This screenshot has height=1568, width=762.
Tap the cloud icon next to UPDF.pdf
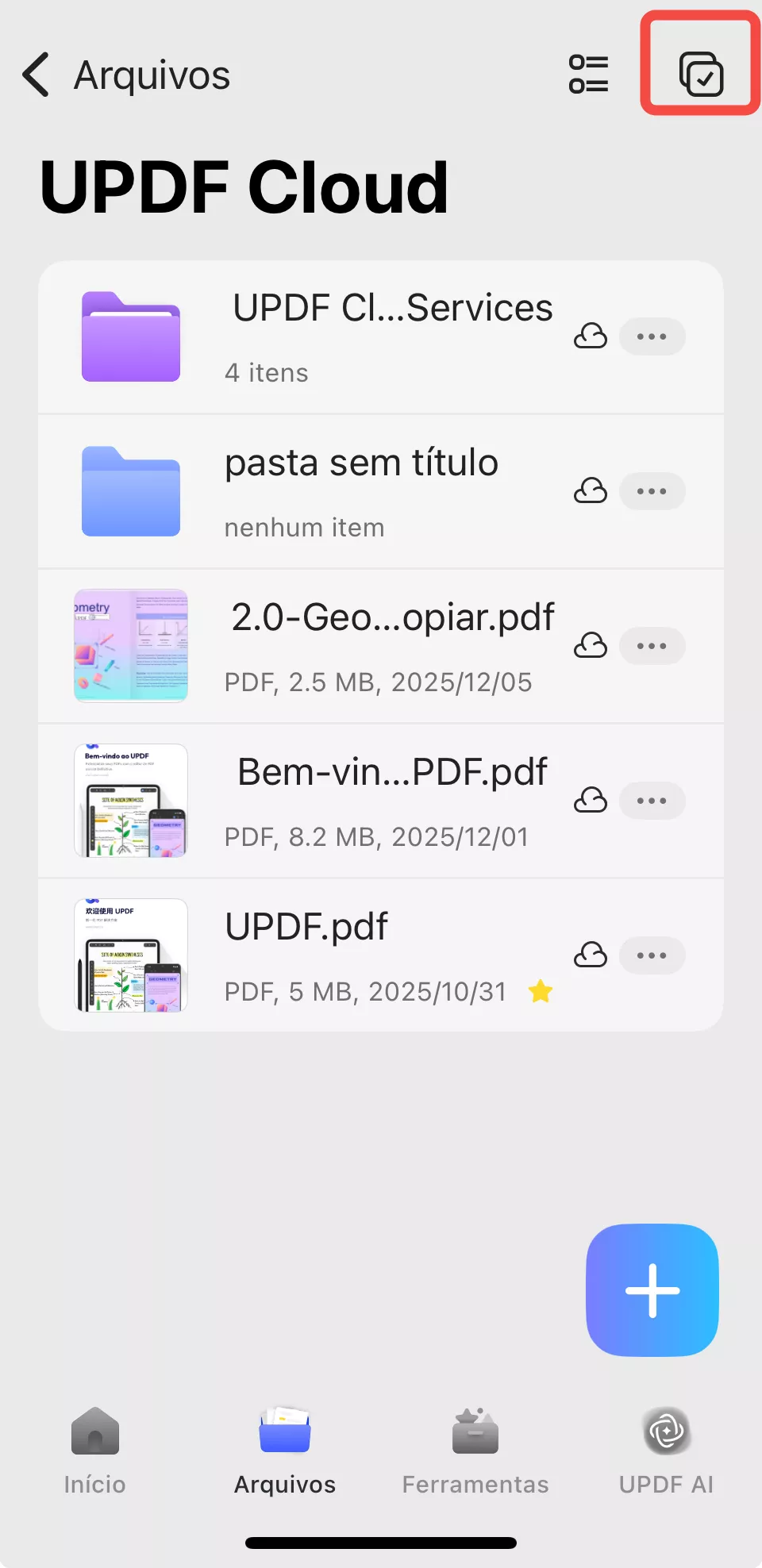[591, 955]
